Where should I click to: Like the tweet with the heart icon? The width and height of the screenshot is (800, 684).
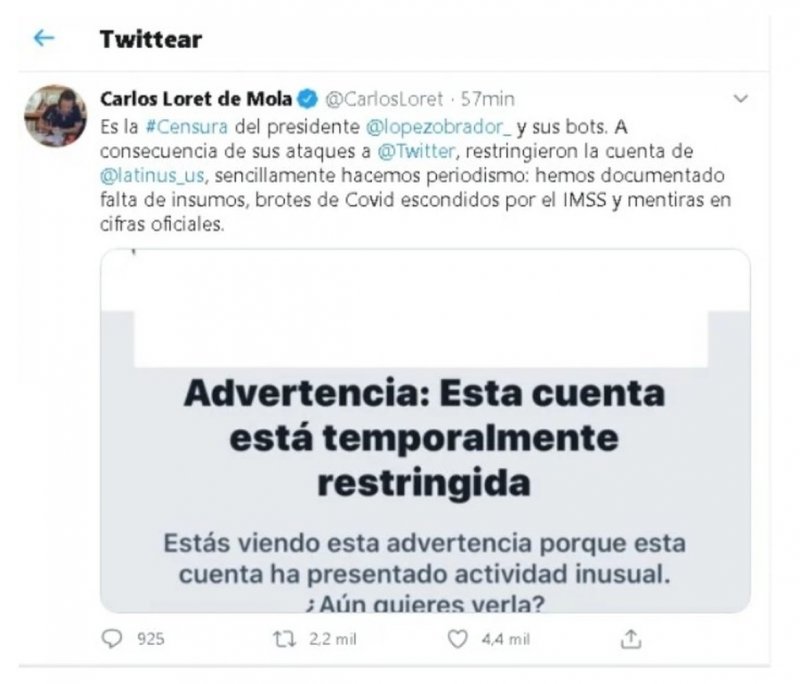pyautogui.click(x=456, y=637)
